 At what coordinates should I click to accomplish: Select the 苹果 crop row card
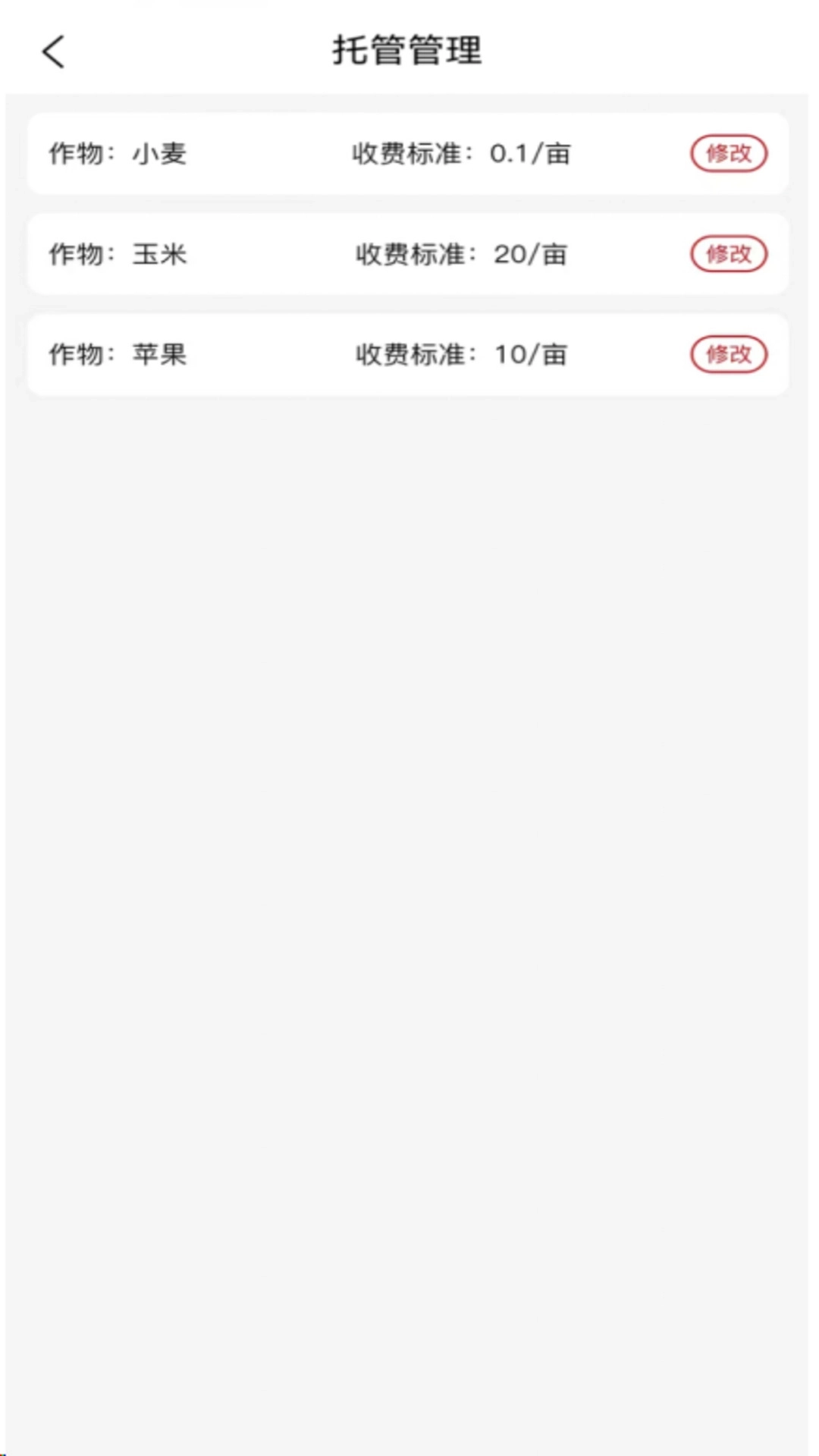408,353
